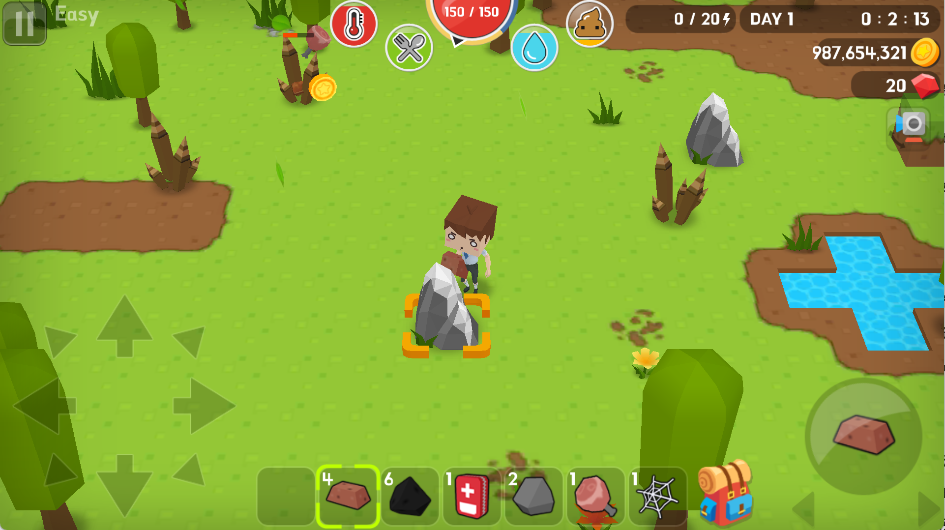Open the camera screenshot button
Screen dimensions: 945x530
point(911,125)
